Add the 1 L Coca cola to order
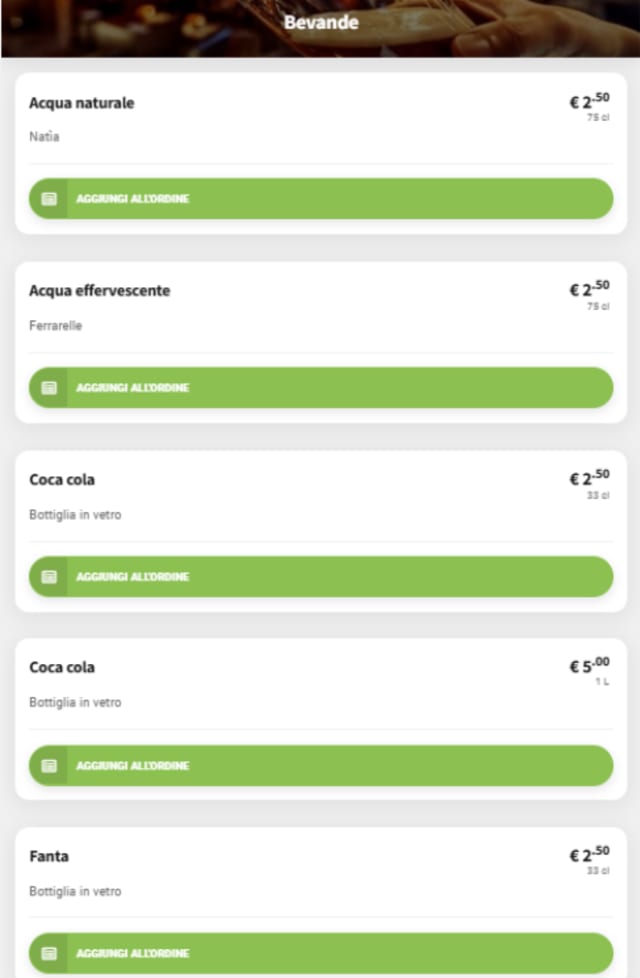 click(x=321, y=765)
